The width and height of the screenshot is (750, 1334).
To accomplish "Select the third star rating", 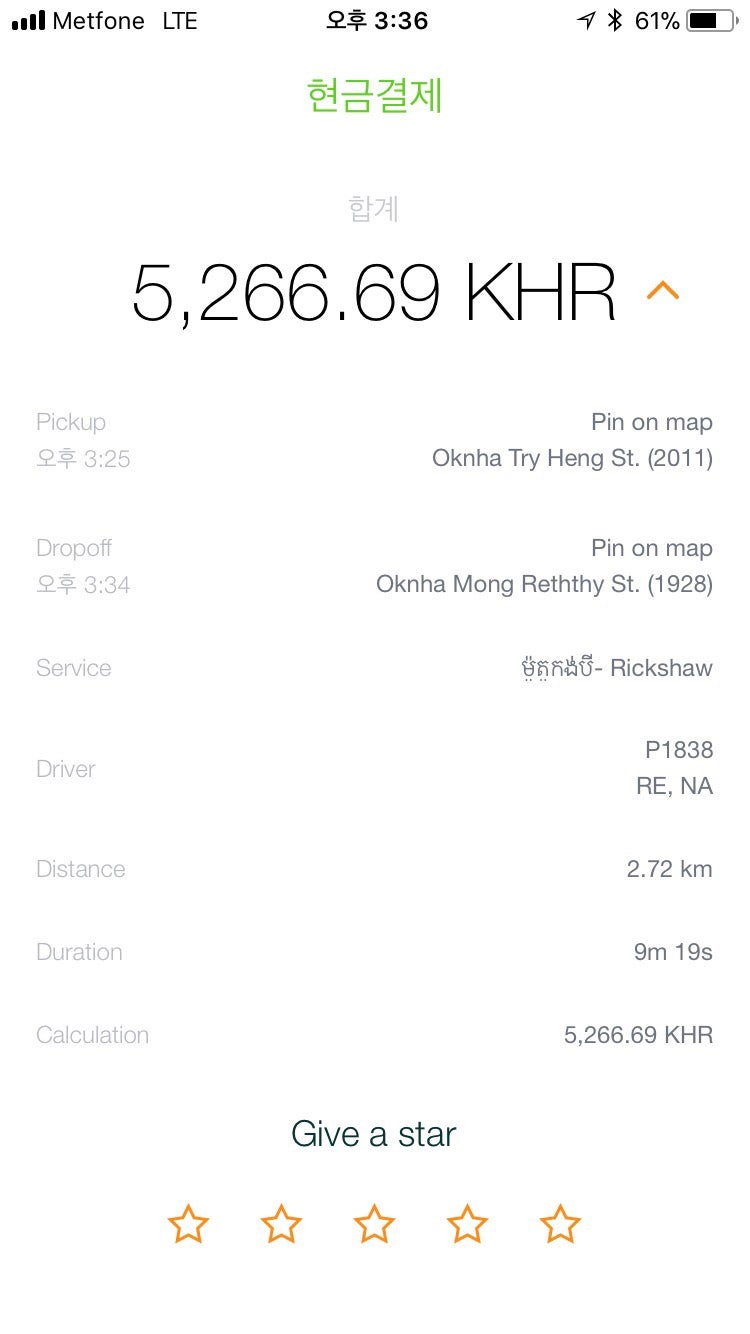I will point(374,1224).
